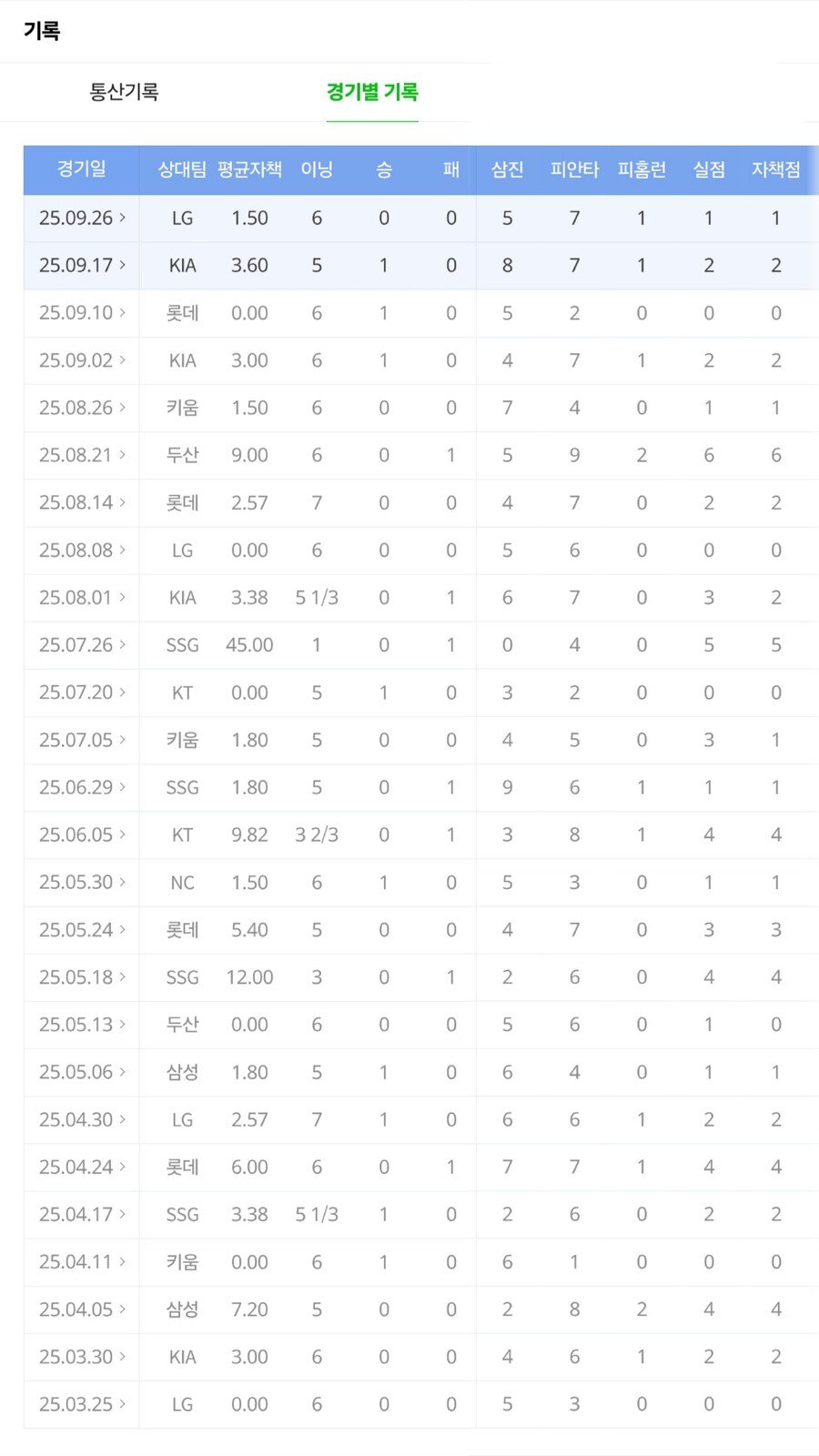Open the 25.04.05 game against 삼성
Screen dimensions: 819x1456
(x=82, y=1309)
